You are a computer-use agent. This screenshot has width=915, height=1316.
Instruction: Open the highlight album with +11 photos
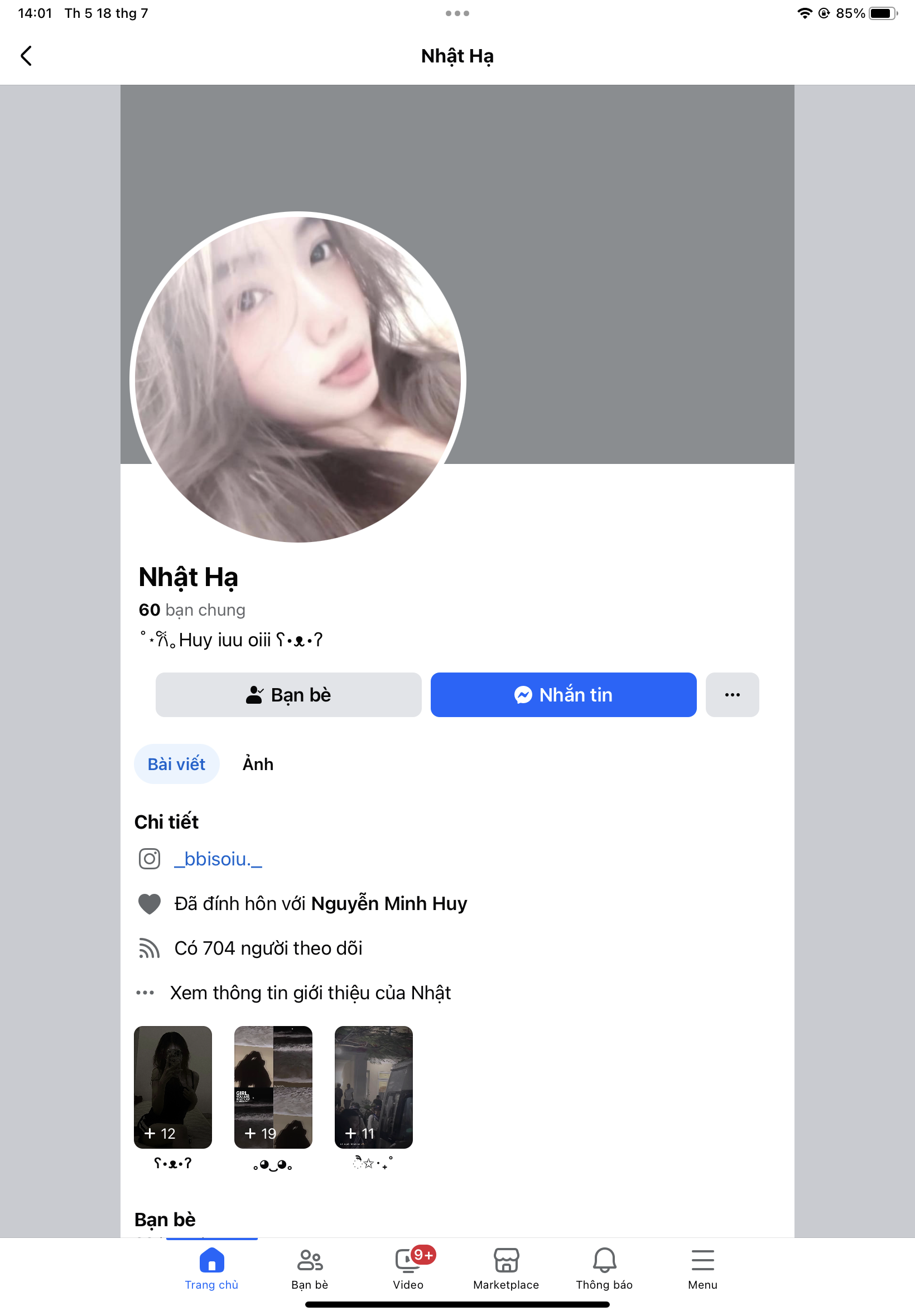click(373, 1086)
